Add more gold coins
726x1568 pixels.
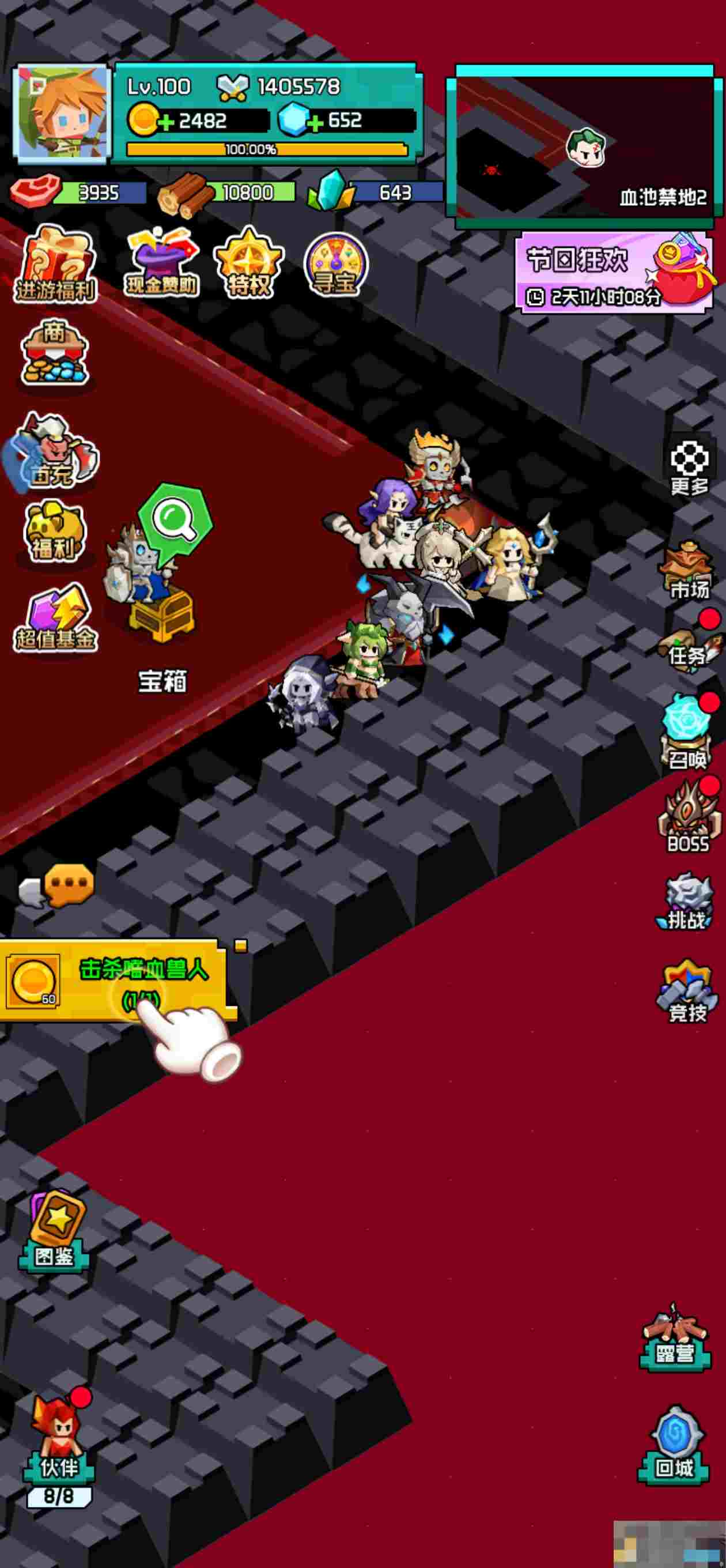165,122
